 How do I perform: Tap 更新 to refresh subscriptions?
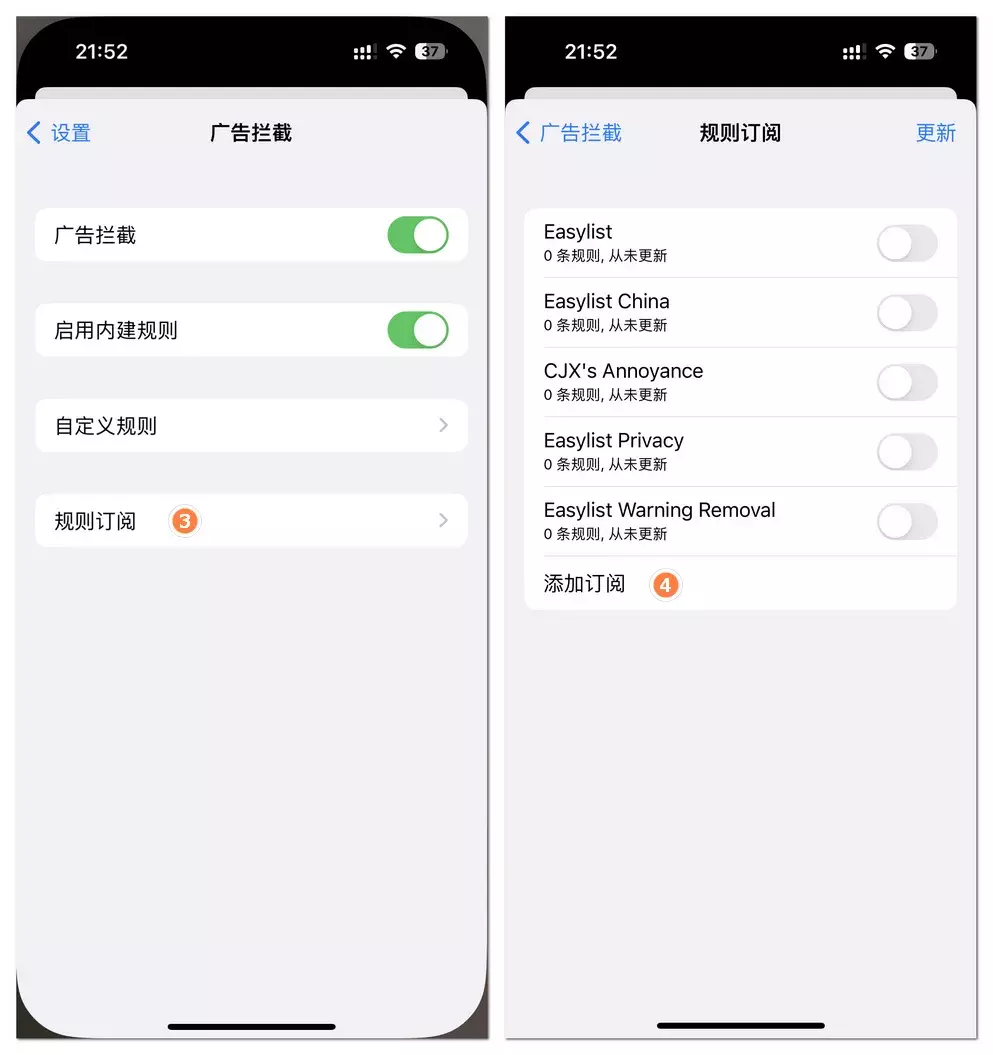(935, 133)
